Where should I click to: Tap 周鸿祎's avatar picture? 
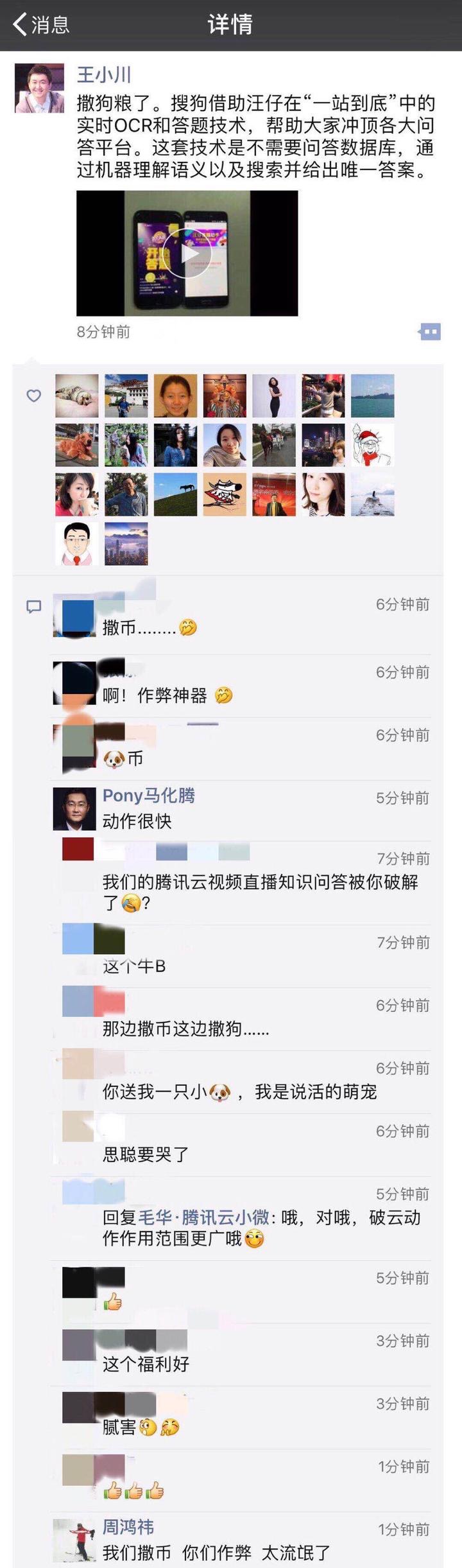tap(74, 1540)
